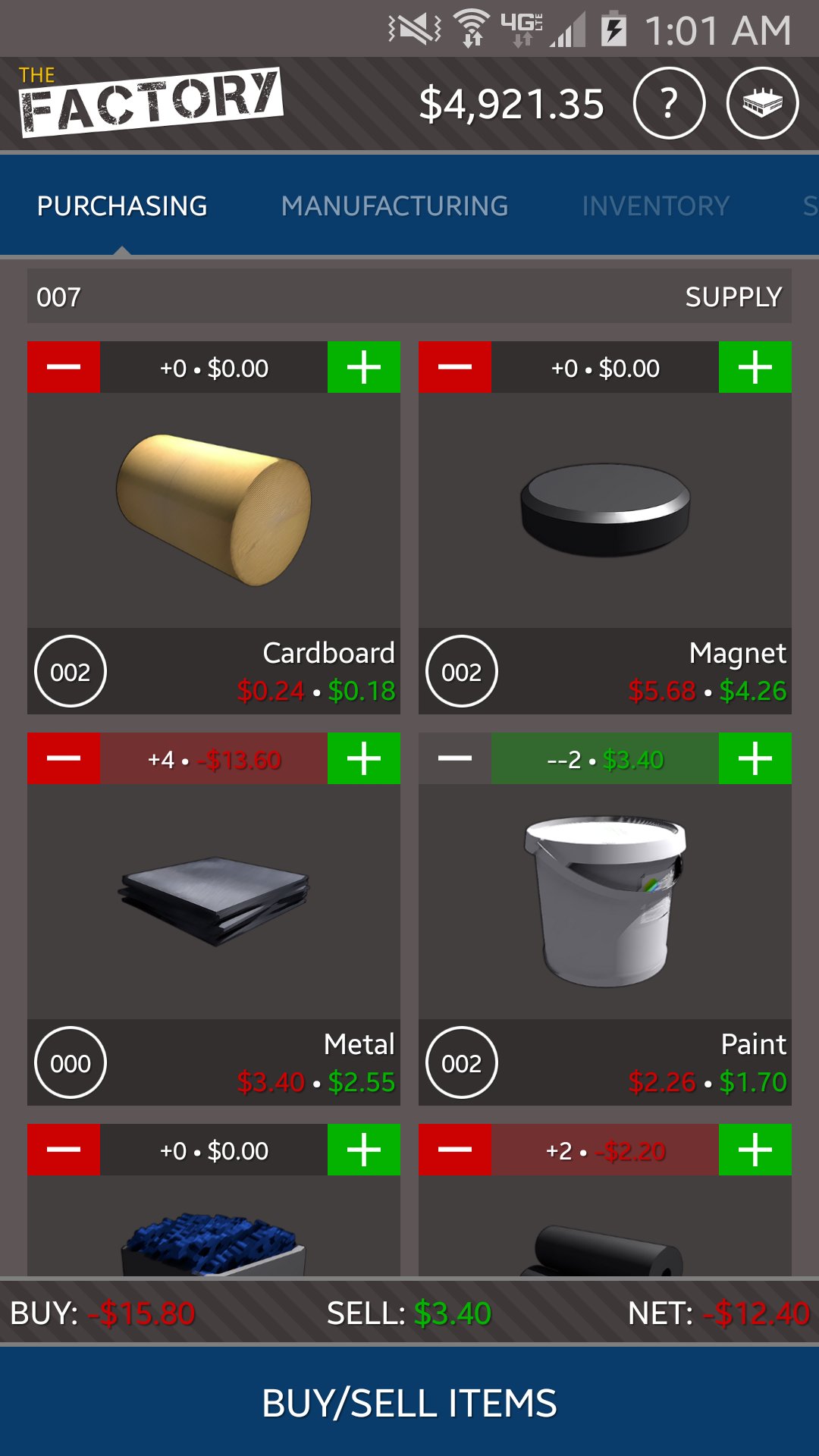
Task: Select the Purchasing tab
Action: point(122,206)
